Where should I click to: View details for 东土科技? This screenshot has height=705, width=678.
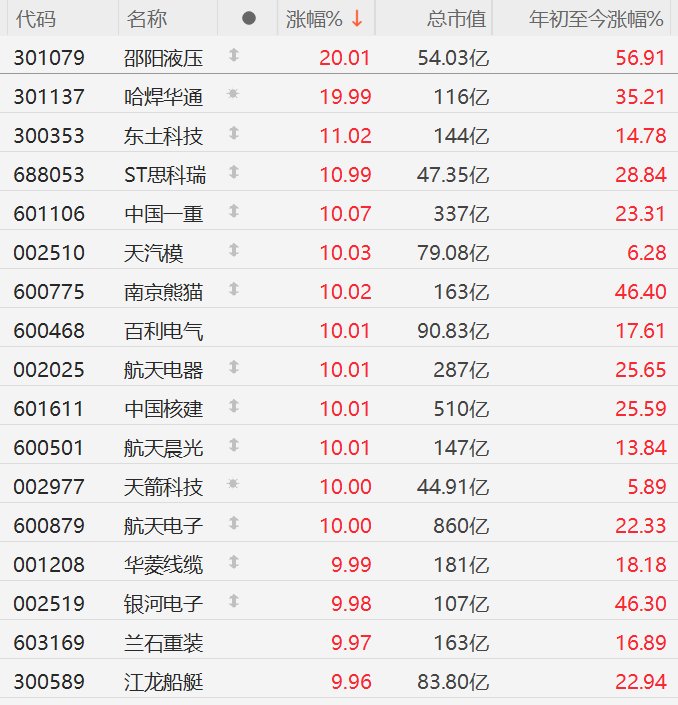pyautogui.click(x=165, y=136)
